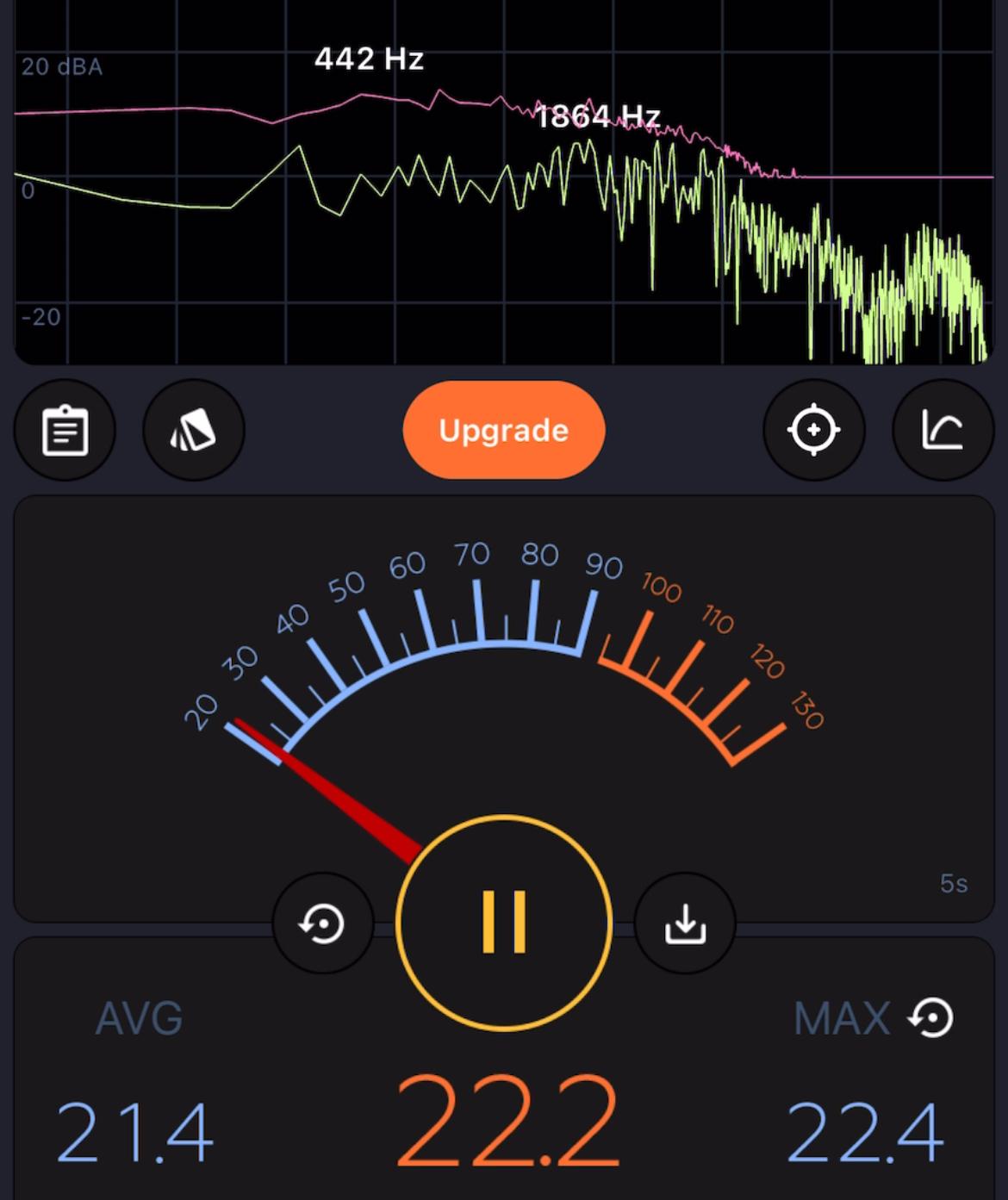The width and height of the screenshot is (1008, 1200).
Task: Reset the MAX value
Action: point(931,1018)
